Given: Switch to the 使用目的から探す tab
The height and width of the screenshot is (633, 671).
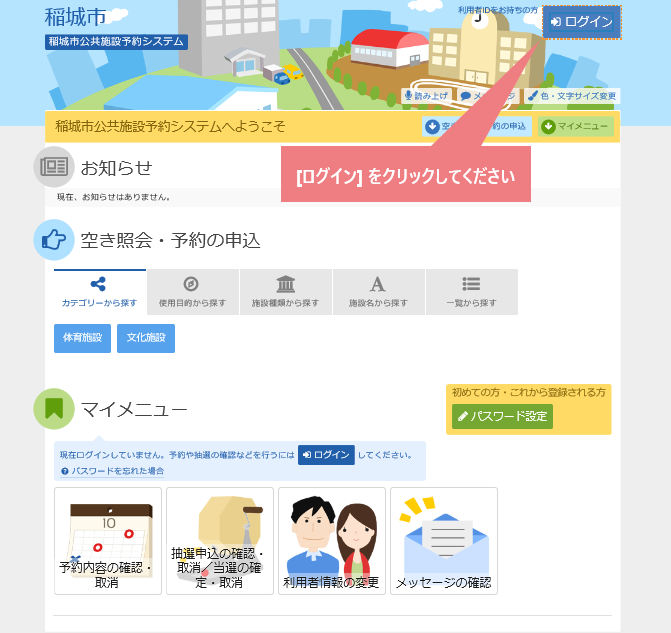Looking at the screenshot, I should 192,292.
